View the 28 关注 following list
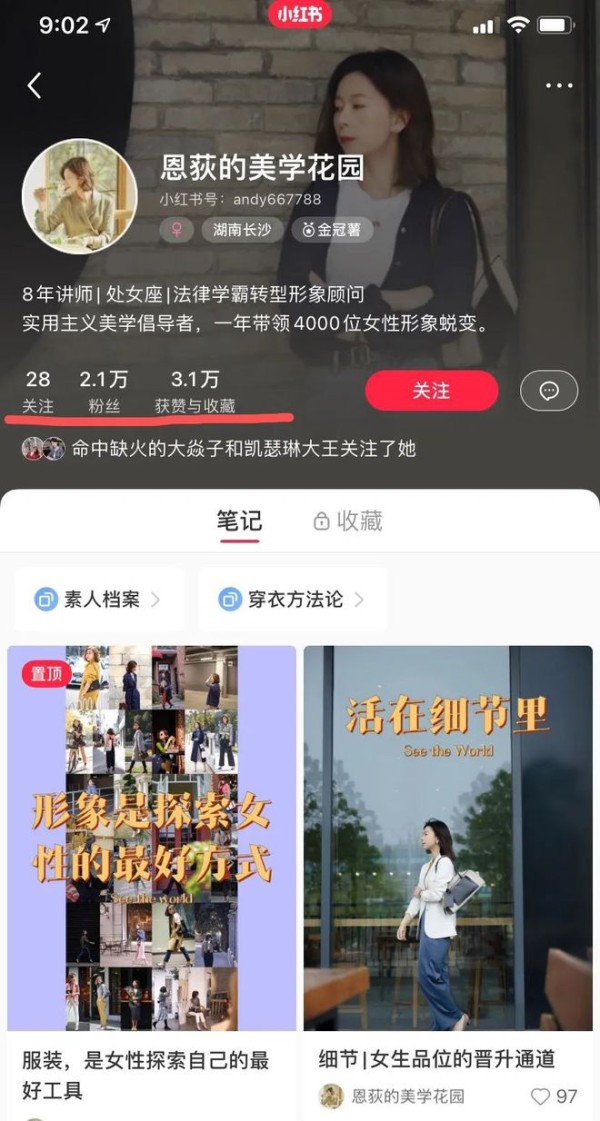The height and width of the screenshot is (1121, 600). 38,392
